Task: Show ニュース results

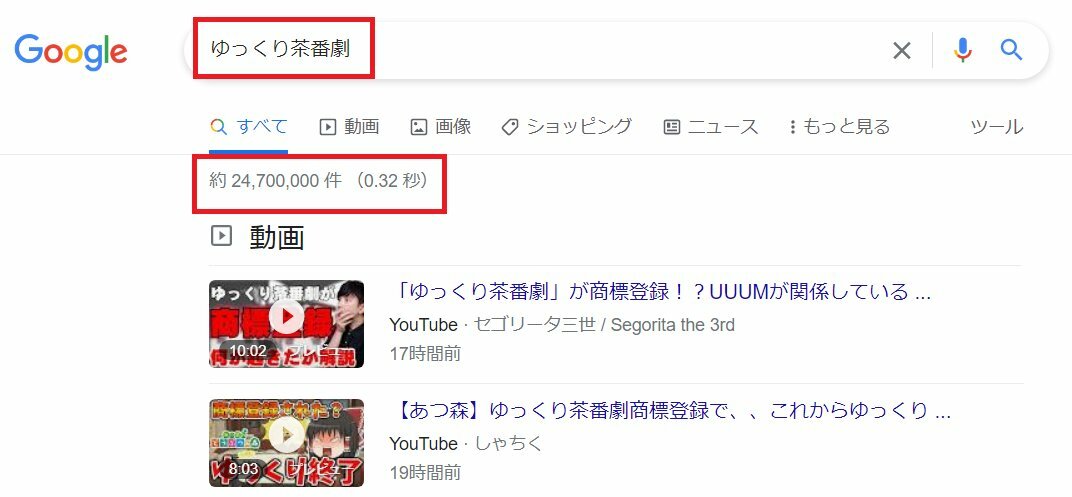Action: coord(711,127)
